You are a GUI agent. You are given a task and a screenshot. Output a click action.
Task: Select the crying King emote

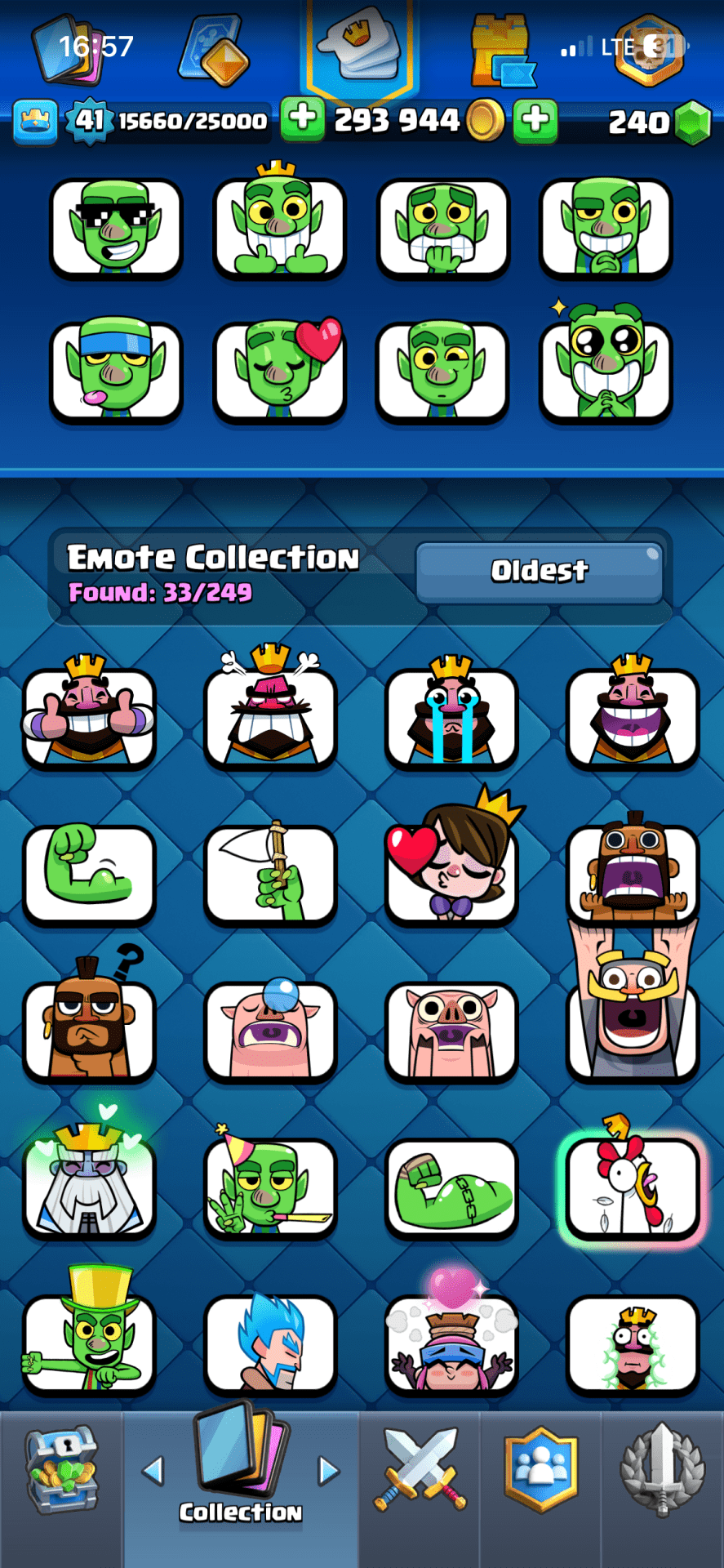coord(451,715)
